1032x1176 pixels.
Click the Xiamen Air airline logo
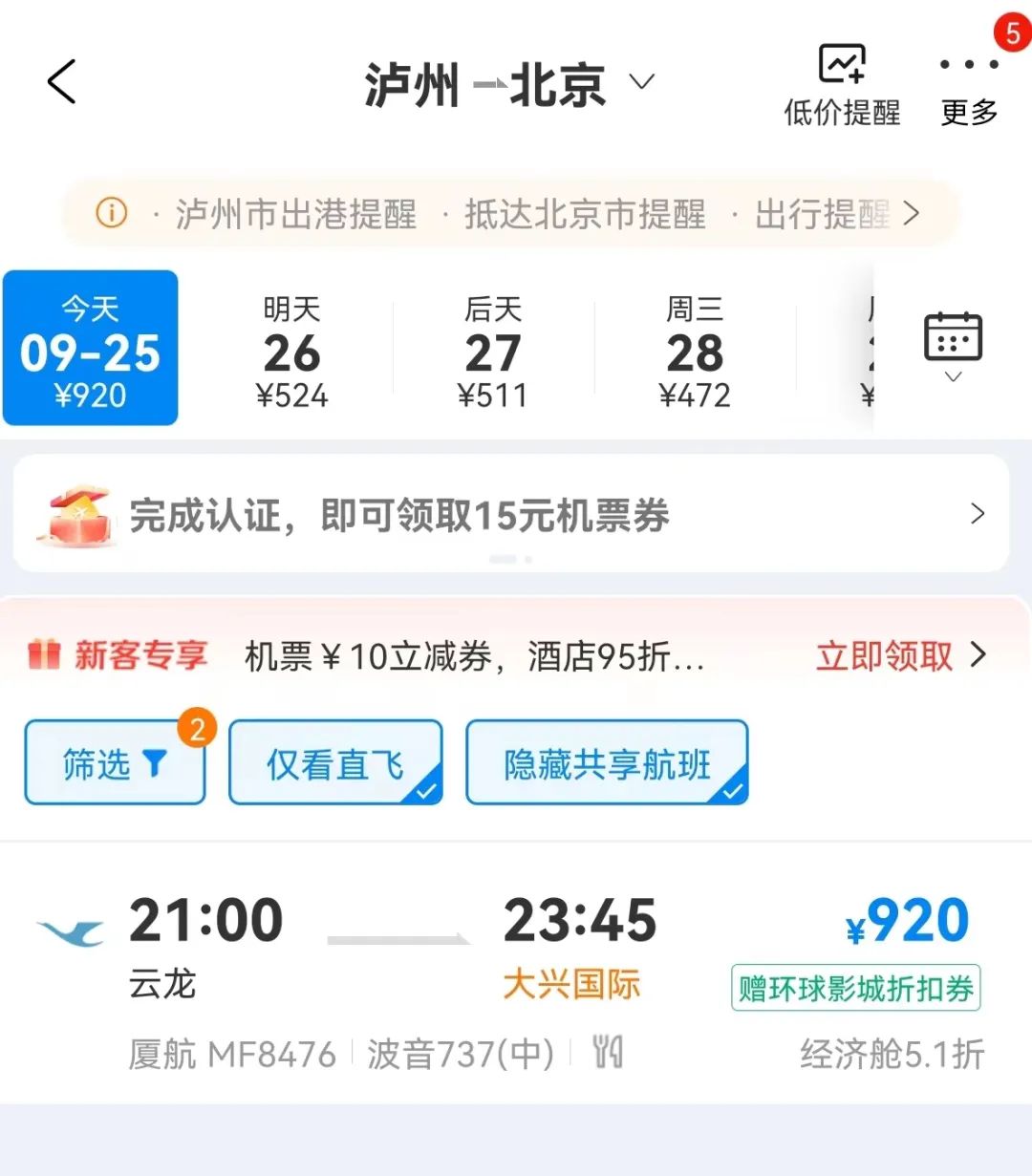(x=69, y=929)
